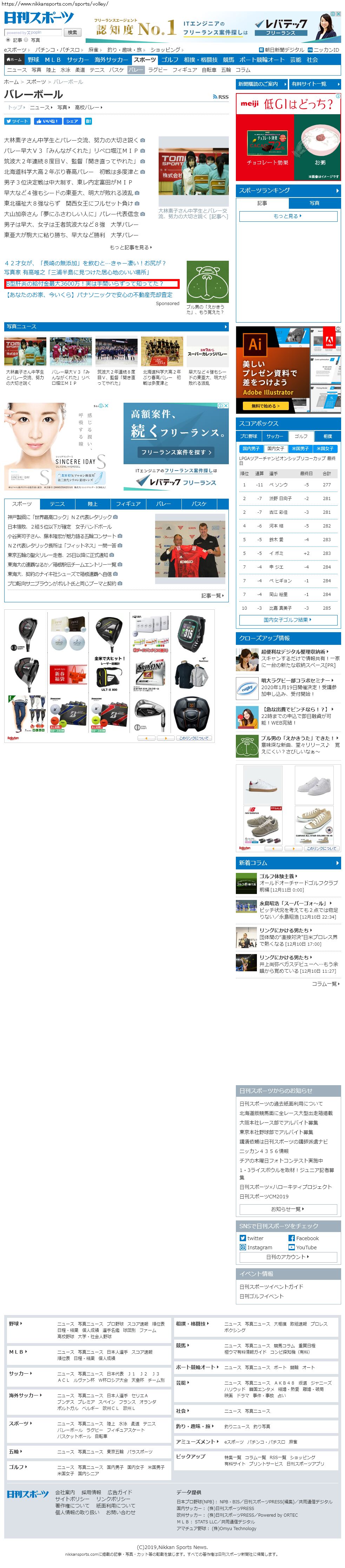
Task: Tap the 検索 search button
Action: click(72, 32)
